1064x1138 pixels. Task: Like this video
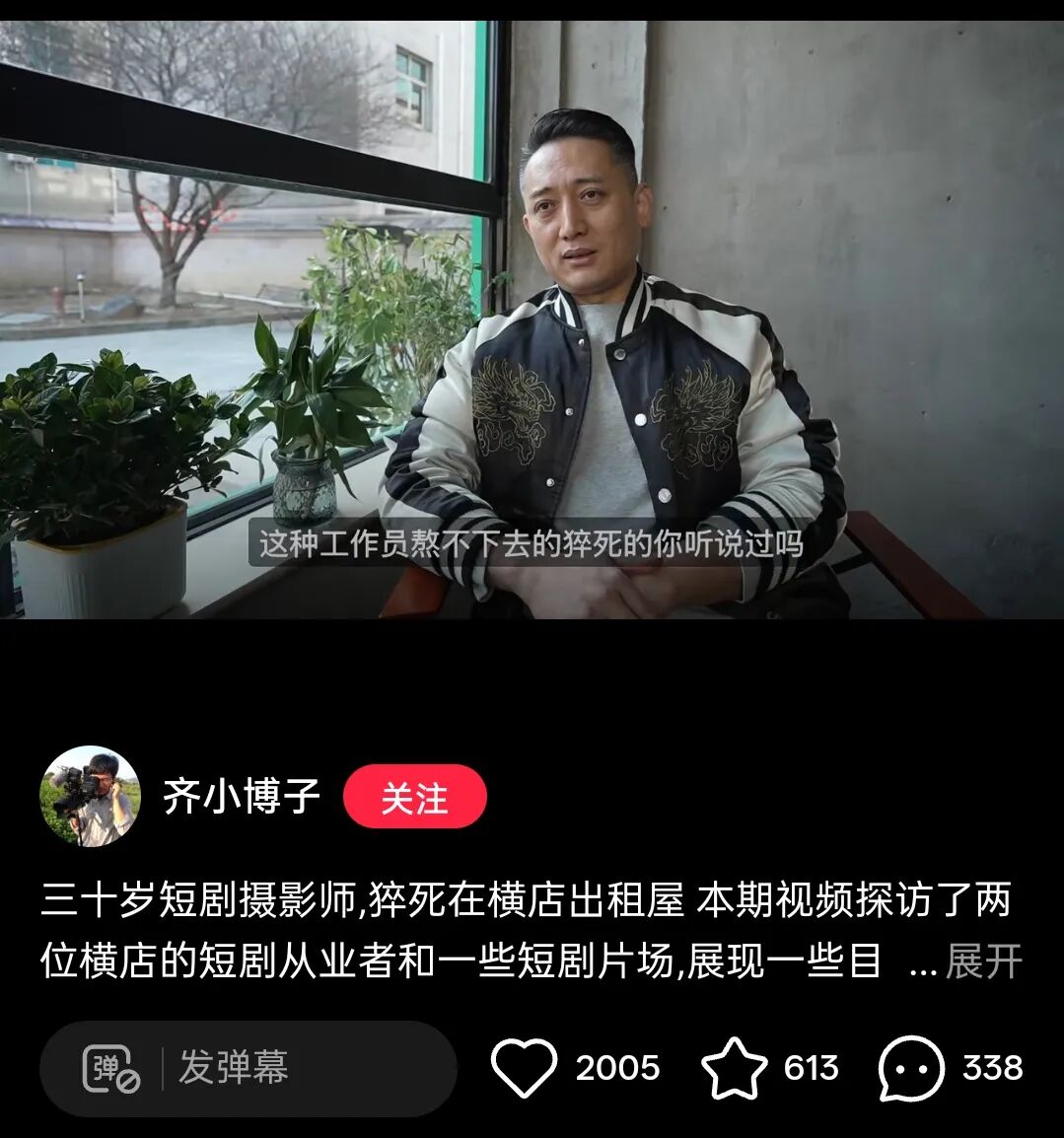coord(524,1068)
